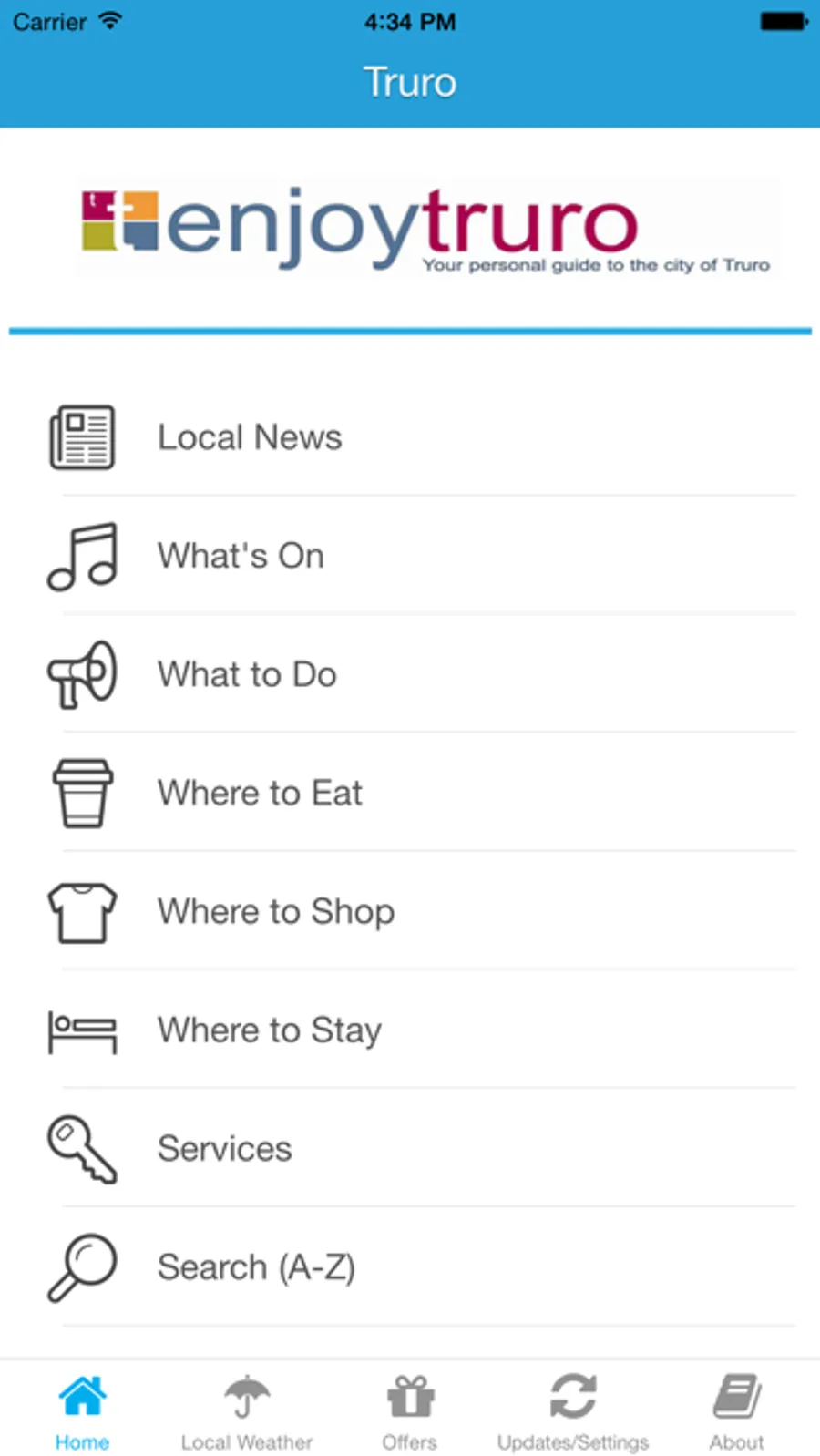Switch to the Home tab
The image size is (820, 1456).
[82, 1410]
